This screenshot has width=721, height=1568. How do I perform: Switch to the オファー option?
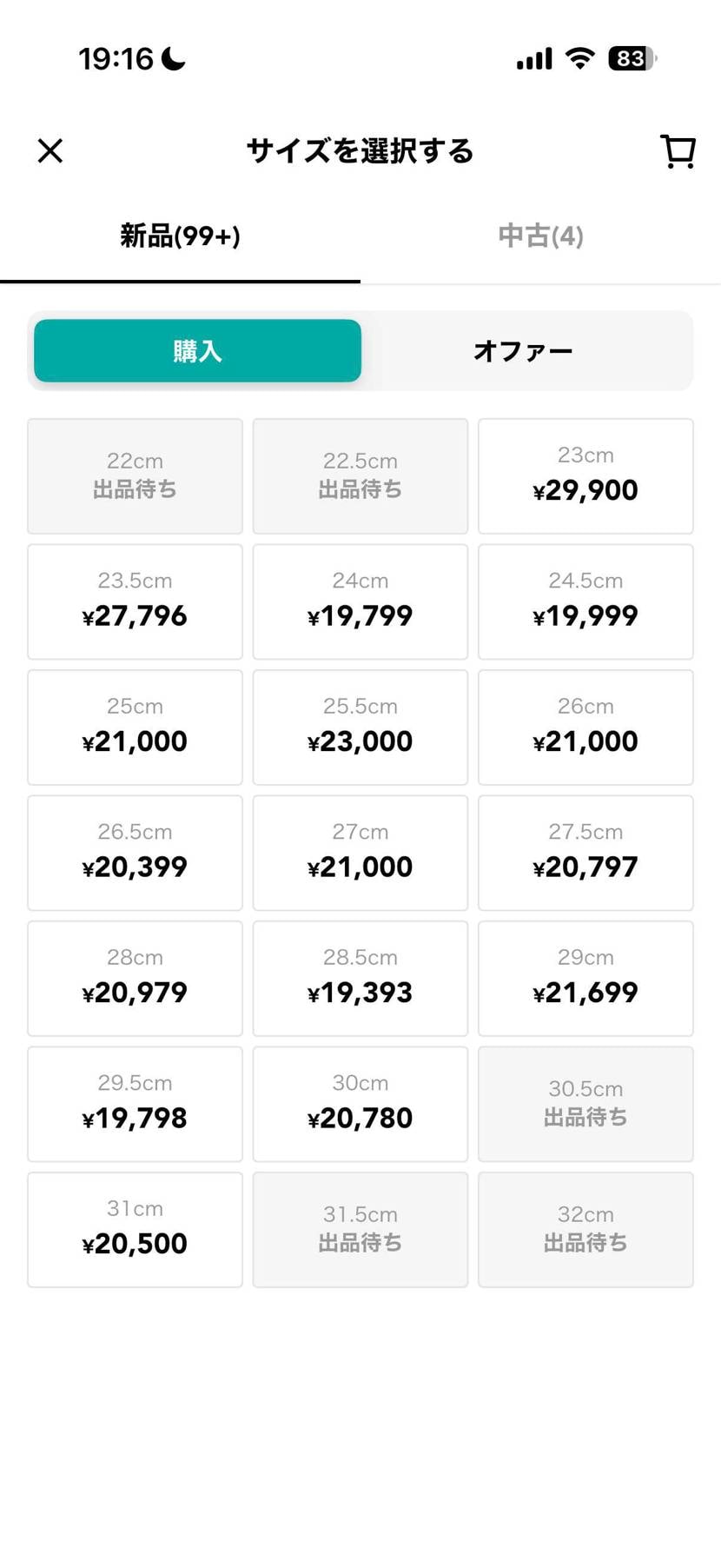[x=523, y=351]
